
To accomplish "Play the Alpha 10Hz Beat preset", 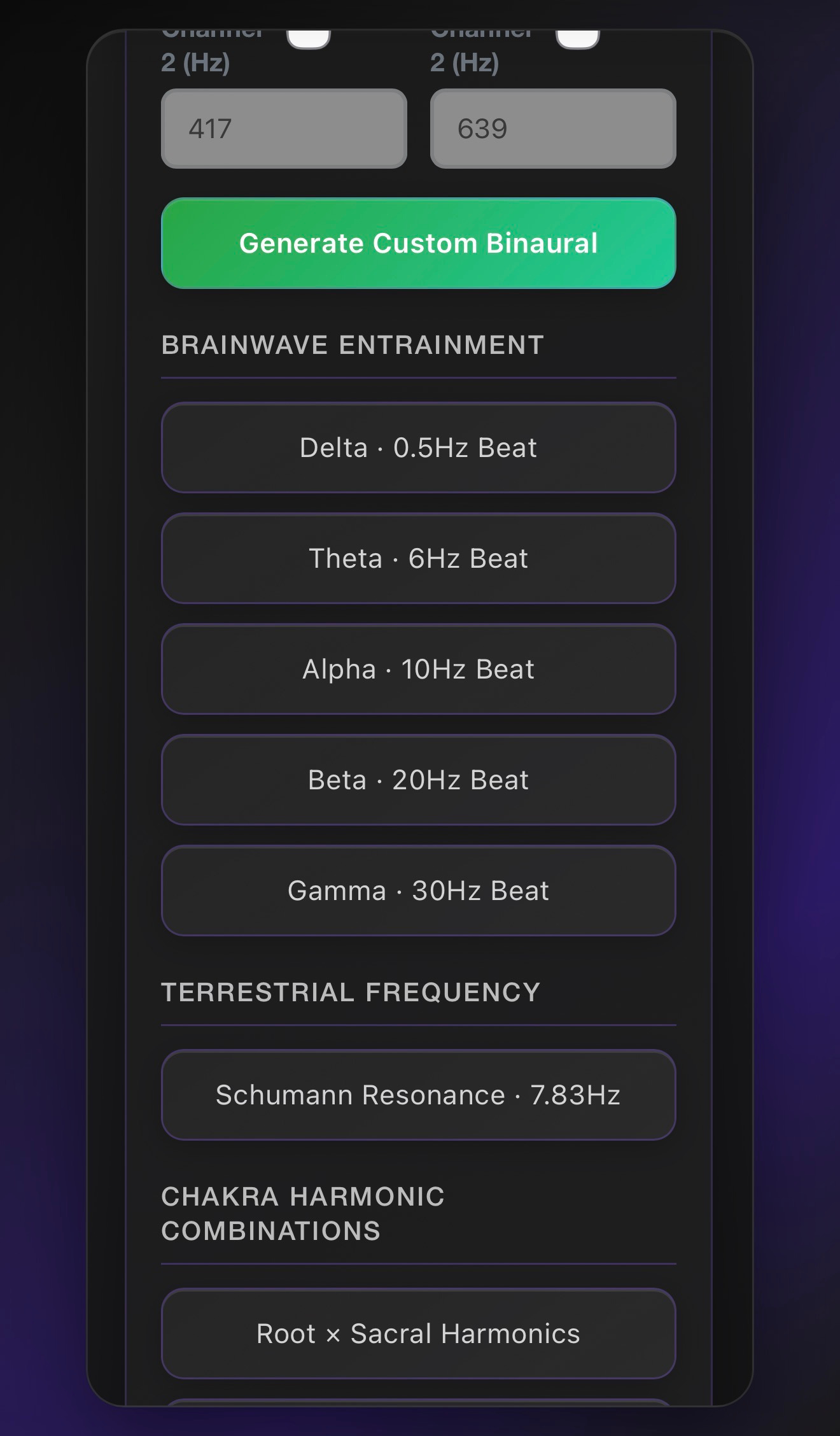I will click(418, 669).
